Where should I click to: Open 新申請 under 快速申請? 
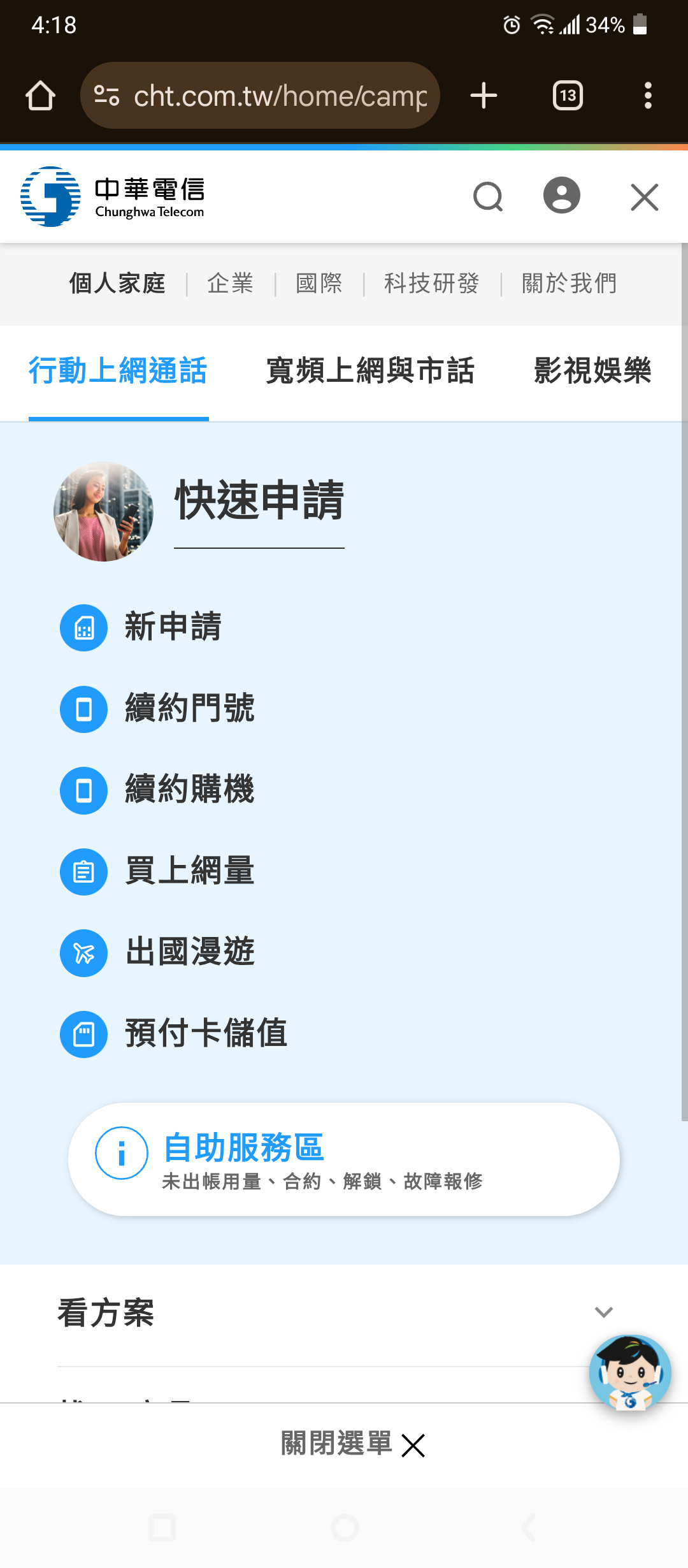click(172, 627)
